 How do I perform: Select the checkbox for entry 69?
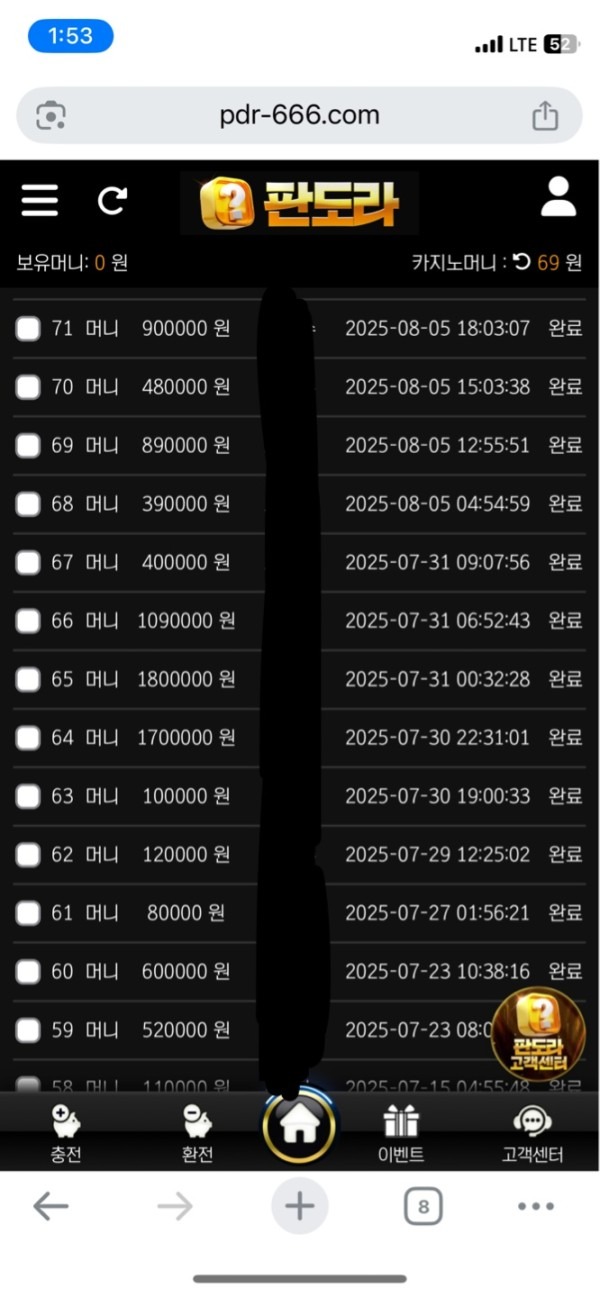coord(28,445)
